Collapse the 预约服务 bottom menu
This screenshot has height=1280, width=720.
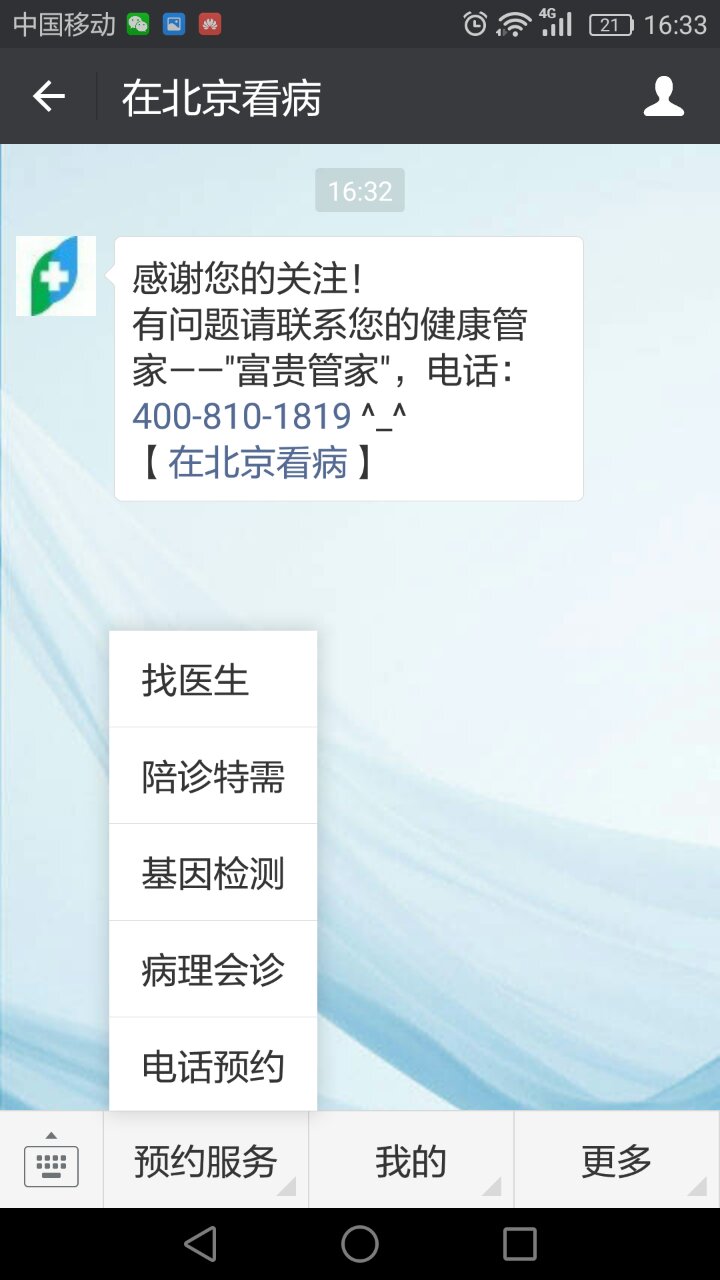pyautogui.click(x=206, y=1161)
